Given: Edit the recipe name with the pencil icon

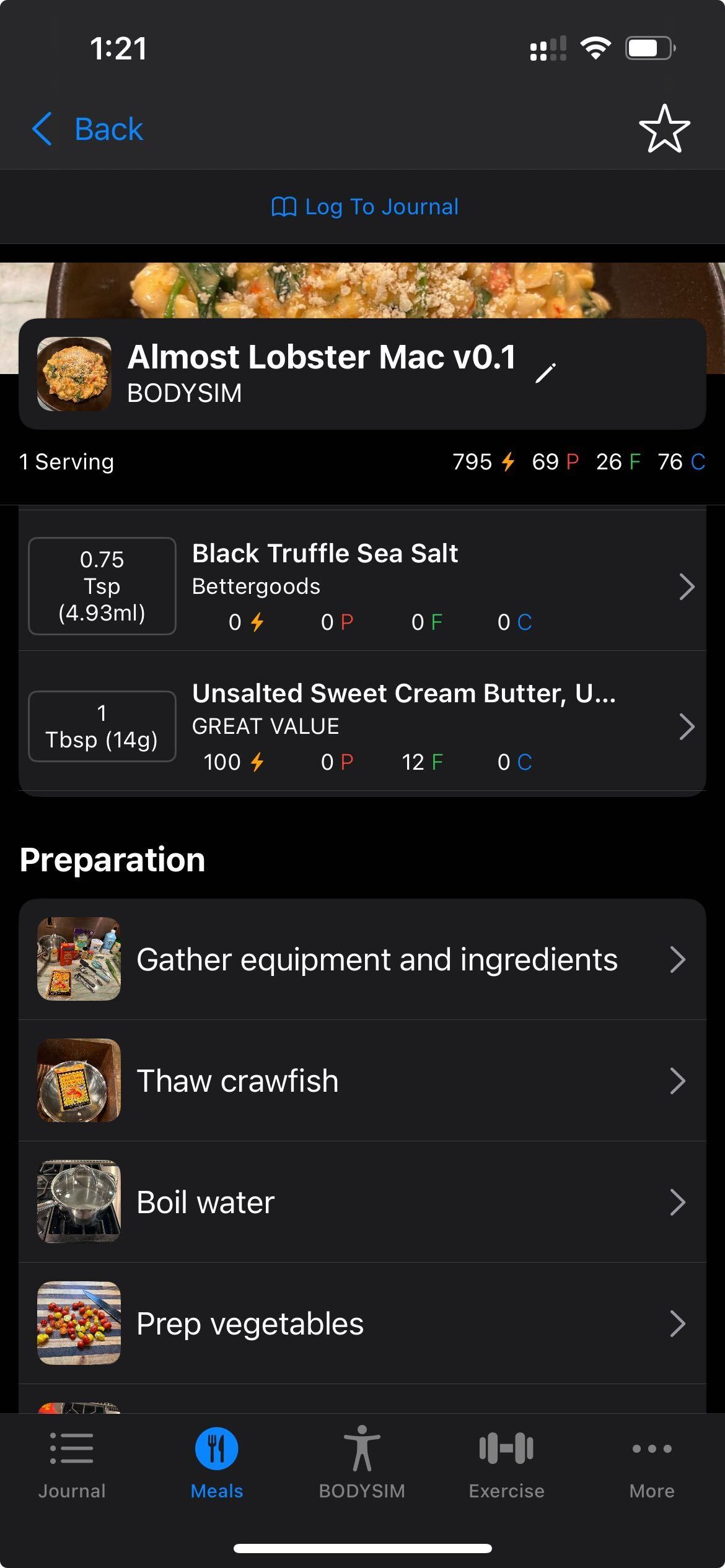Looking at the screenshot, I should pos(545,372).
